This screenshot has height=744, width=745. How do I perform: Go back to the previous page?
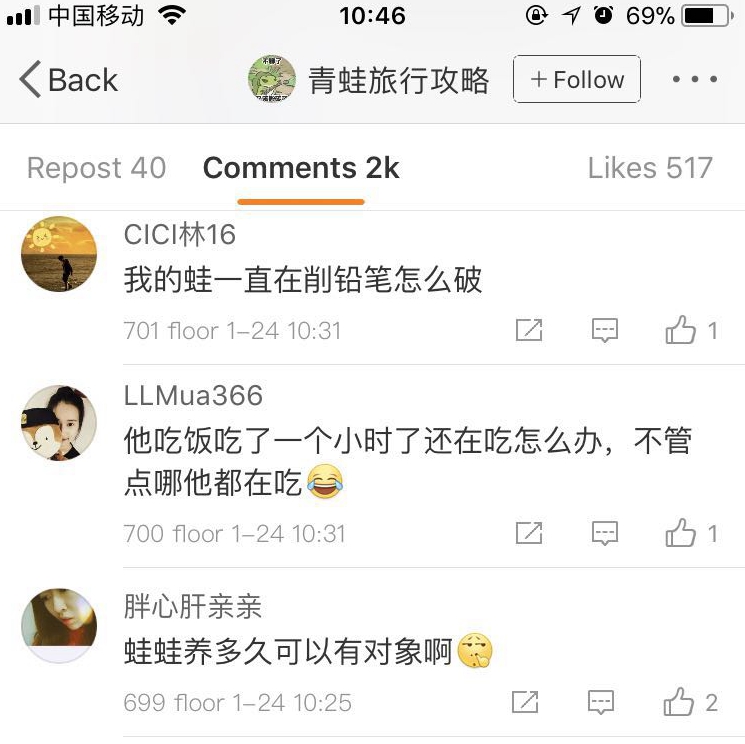(68, 80)
